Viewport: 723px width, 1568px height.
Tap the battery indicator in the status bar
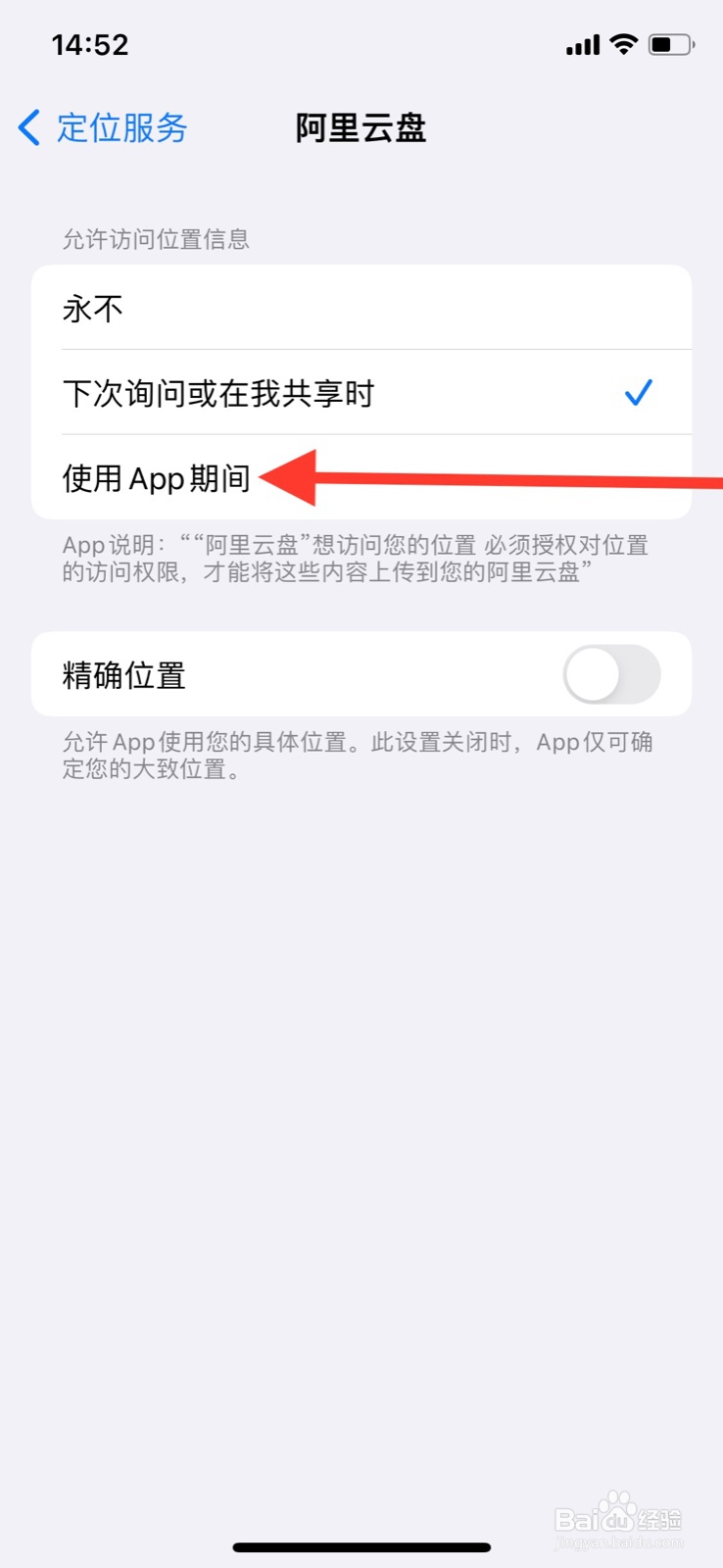[670, 44]
